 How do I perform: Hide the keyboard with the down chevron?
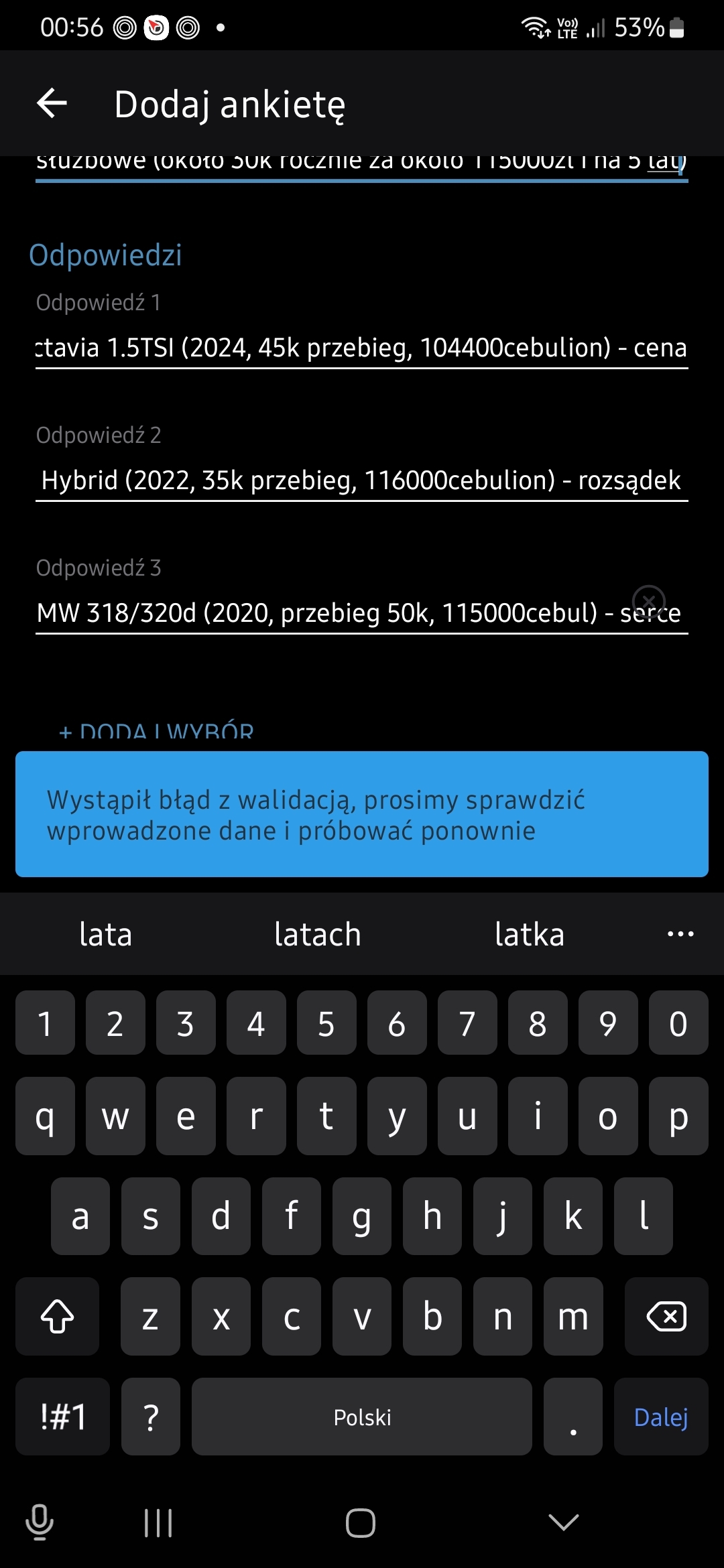[563, 1523]
